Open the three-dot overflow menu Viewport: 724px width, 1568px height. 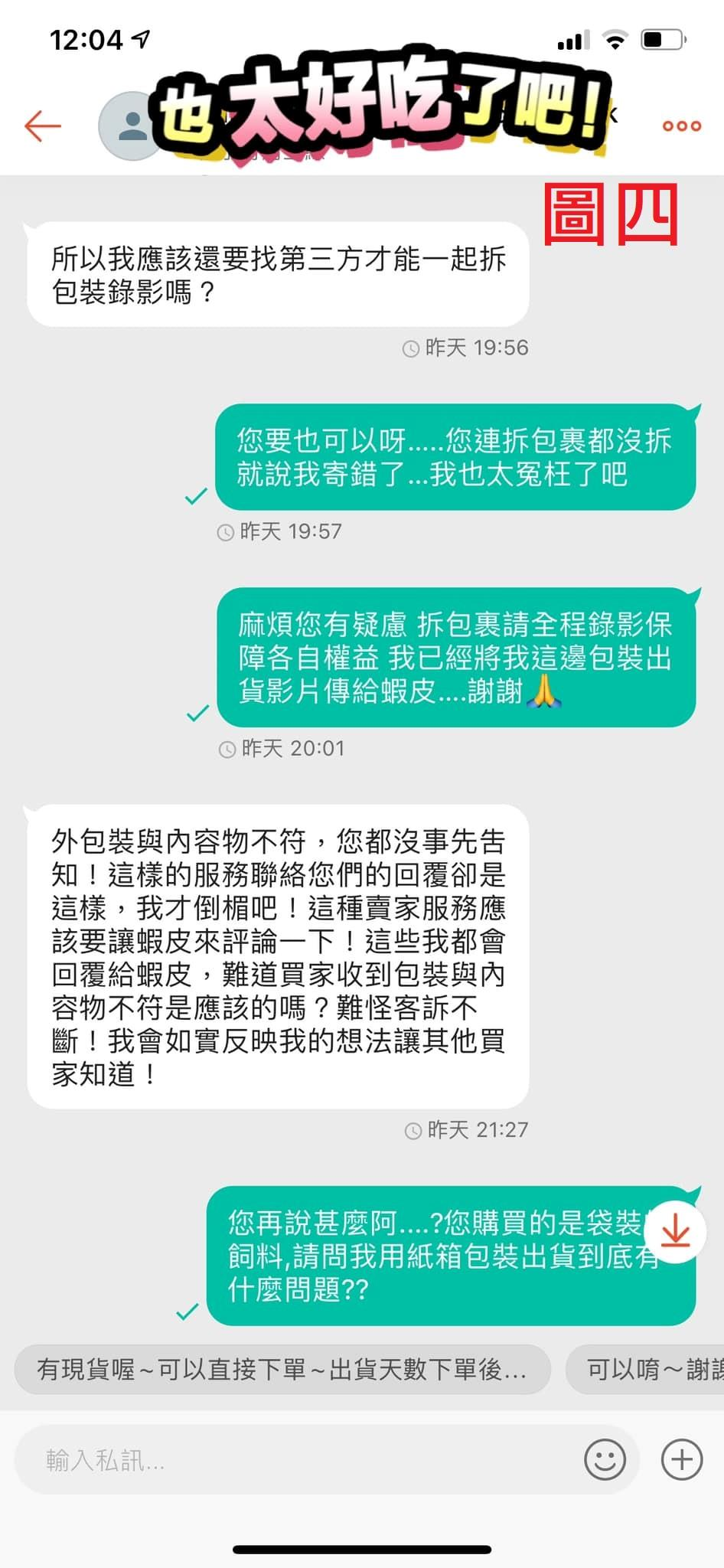click(x=681, y=126)
